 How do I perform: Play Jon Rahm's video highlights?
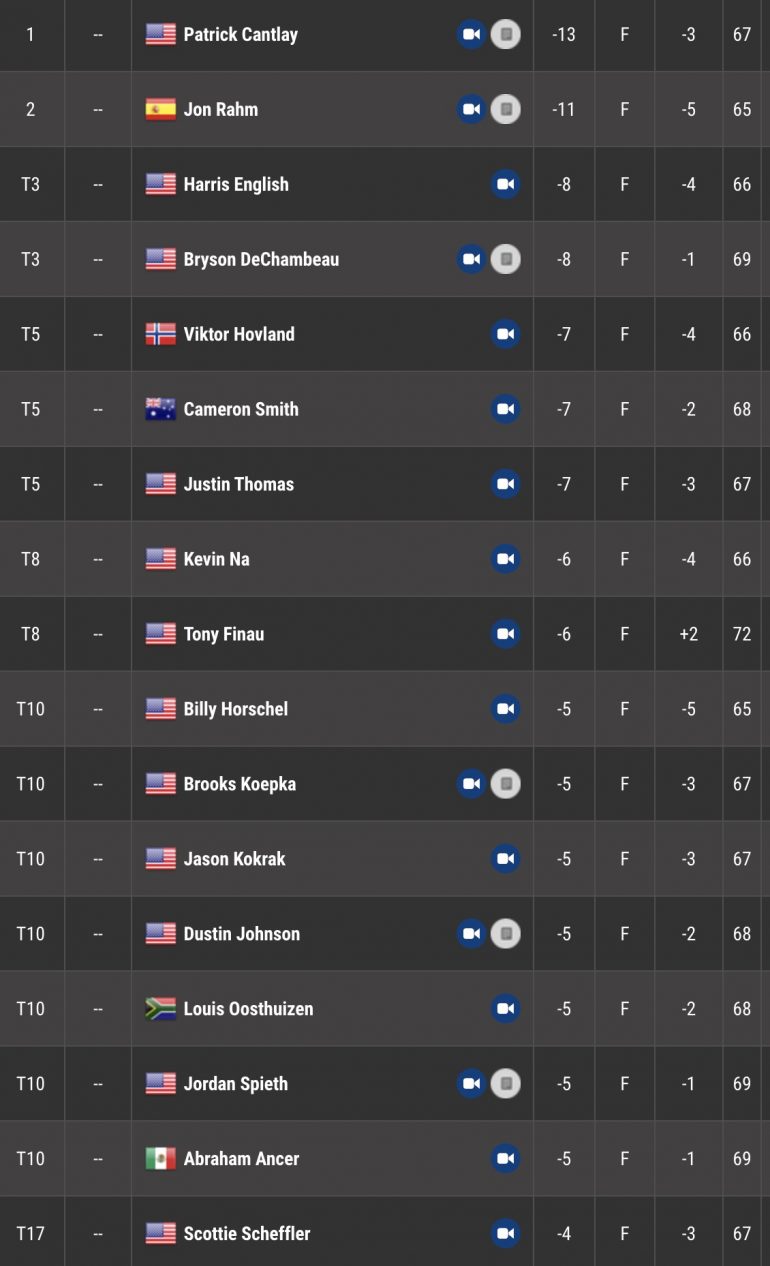coord(471,109)
